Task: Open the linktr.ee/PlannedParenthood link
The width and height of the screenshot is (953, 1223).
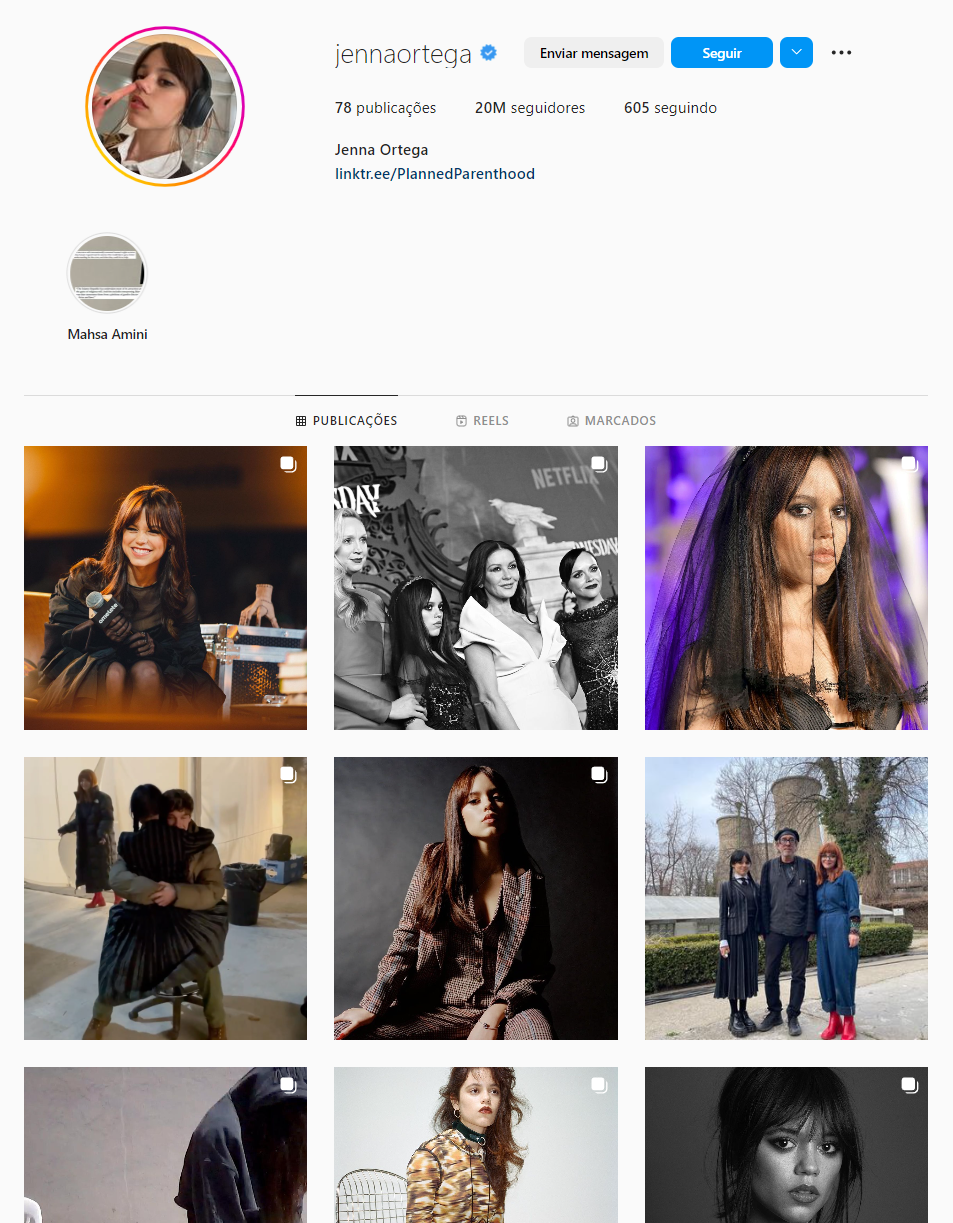Action: click(x=435, y=174)
